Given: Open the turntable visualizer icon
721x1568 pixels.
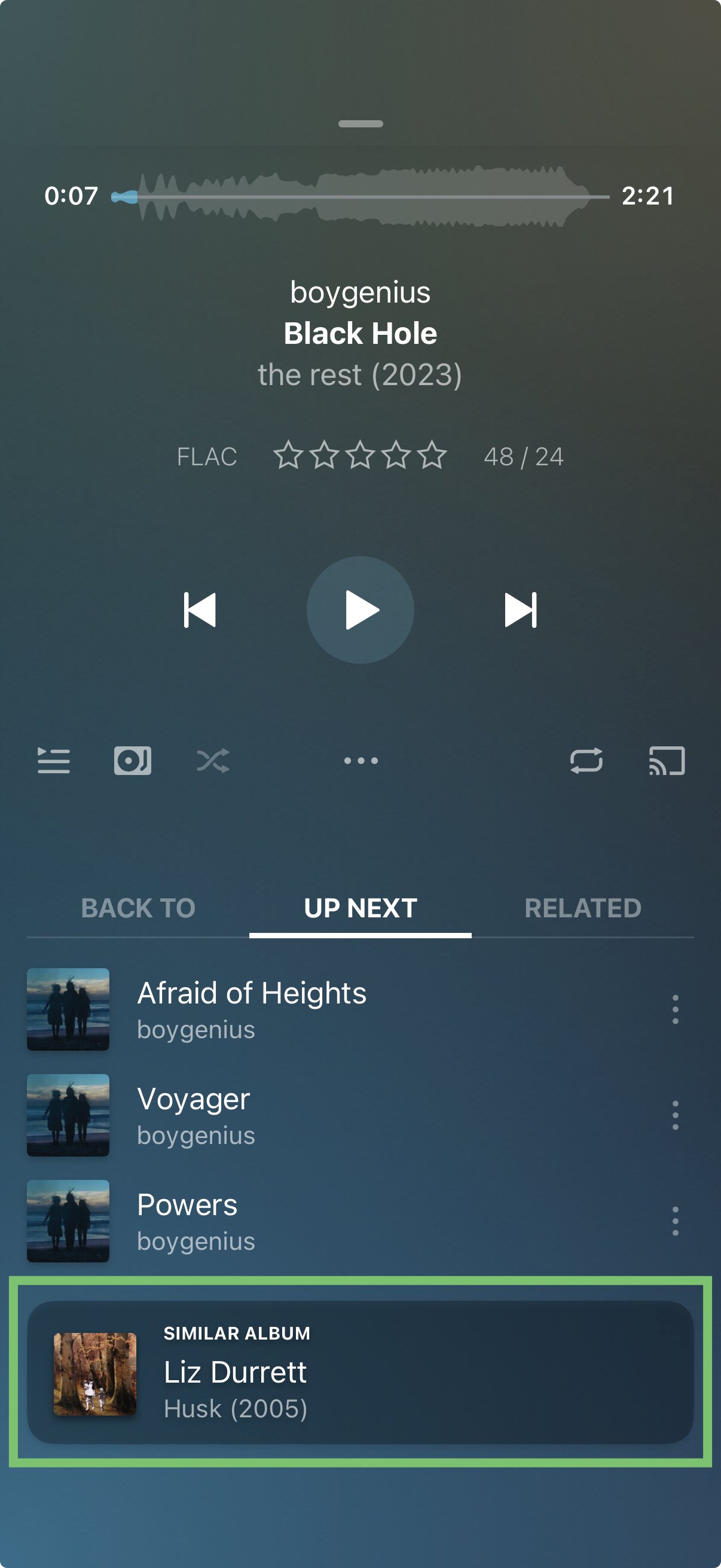Looking at the screenshot, I should pyautogui.click(x=133, y=760).
